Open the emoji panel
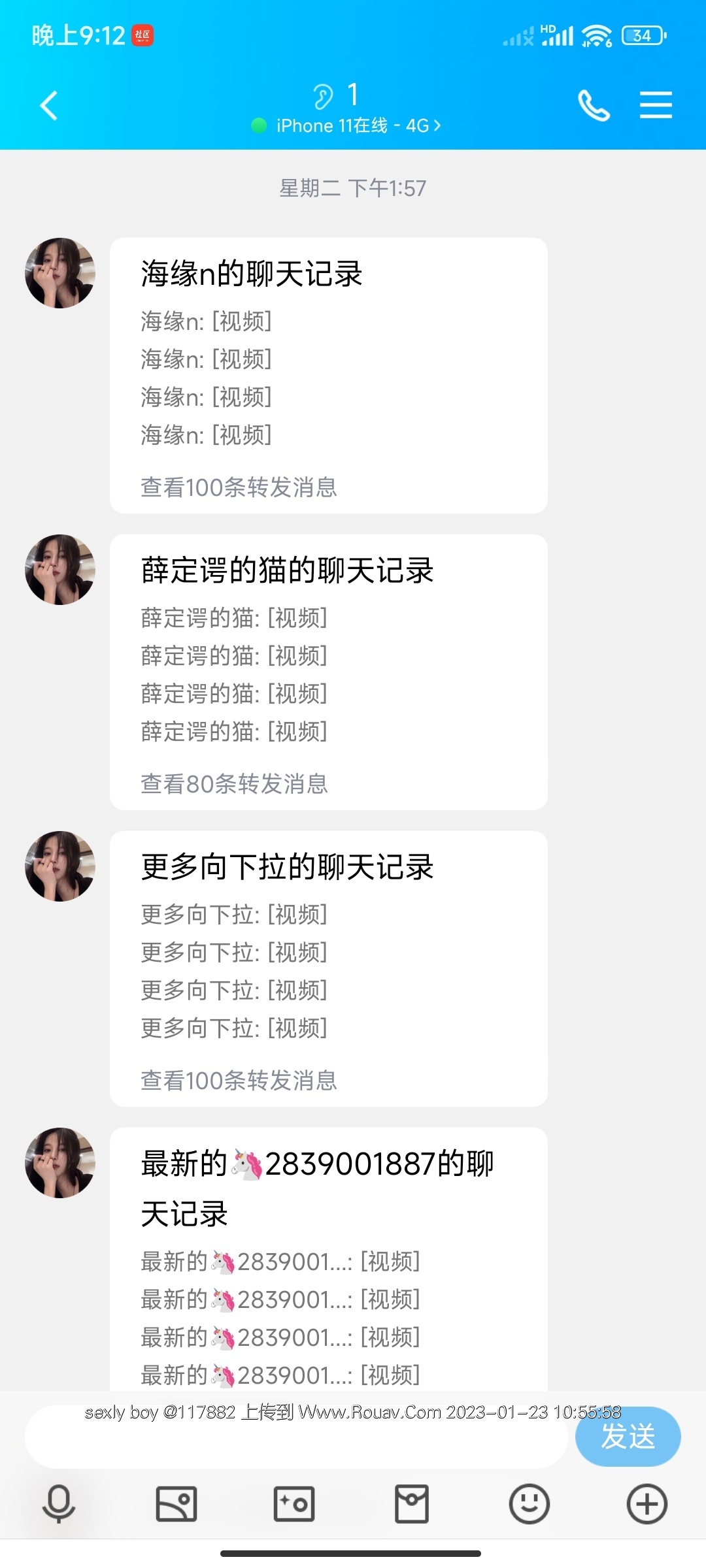The height and width of the screenshot is (1568, 706). [529, 1504]
